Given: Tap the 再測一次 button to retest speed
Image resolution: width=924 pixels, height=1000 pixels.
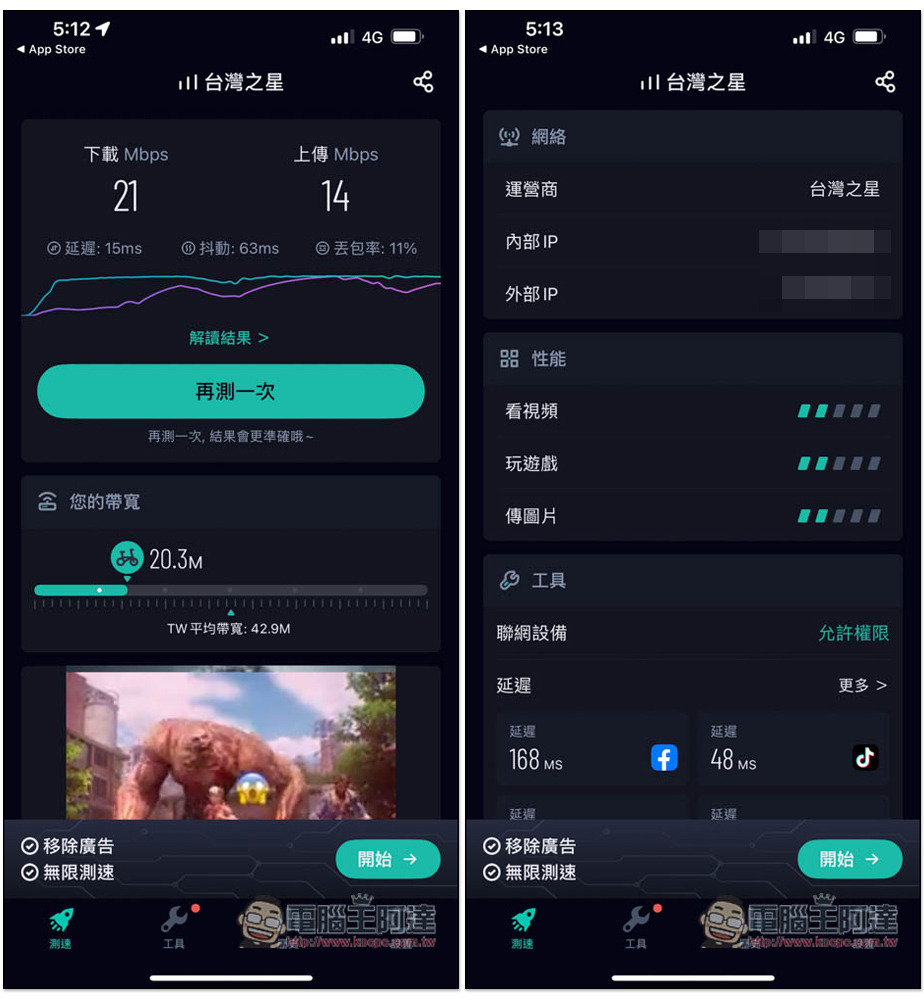Looking at the screenshot, I should coord(231,391).
